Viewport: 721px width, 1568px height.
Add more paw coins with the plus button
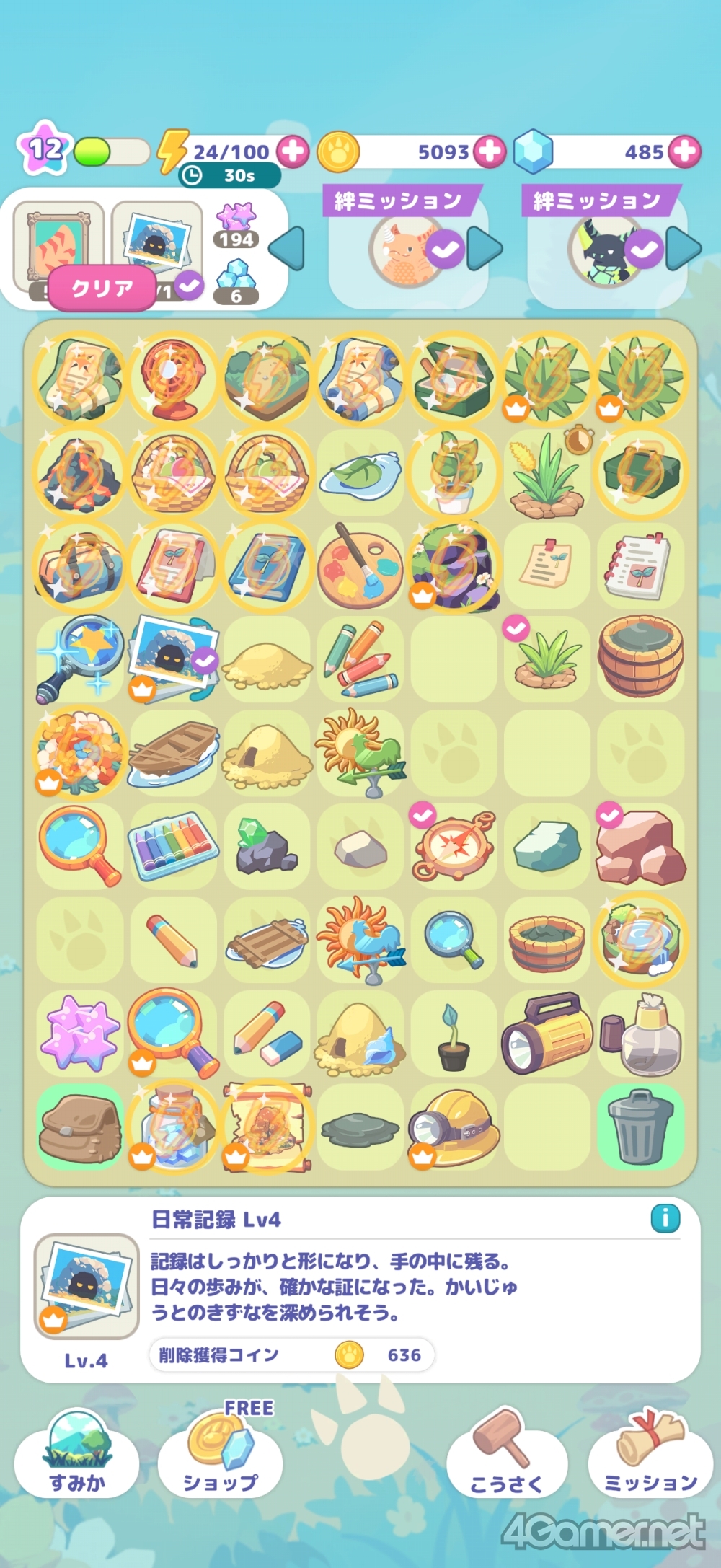pos(489,151)
